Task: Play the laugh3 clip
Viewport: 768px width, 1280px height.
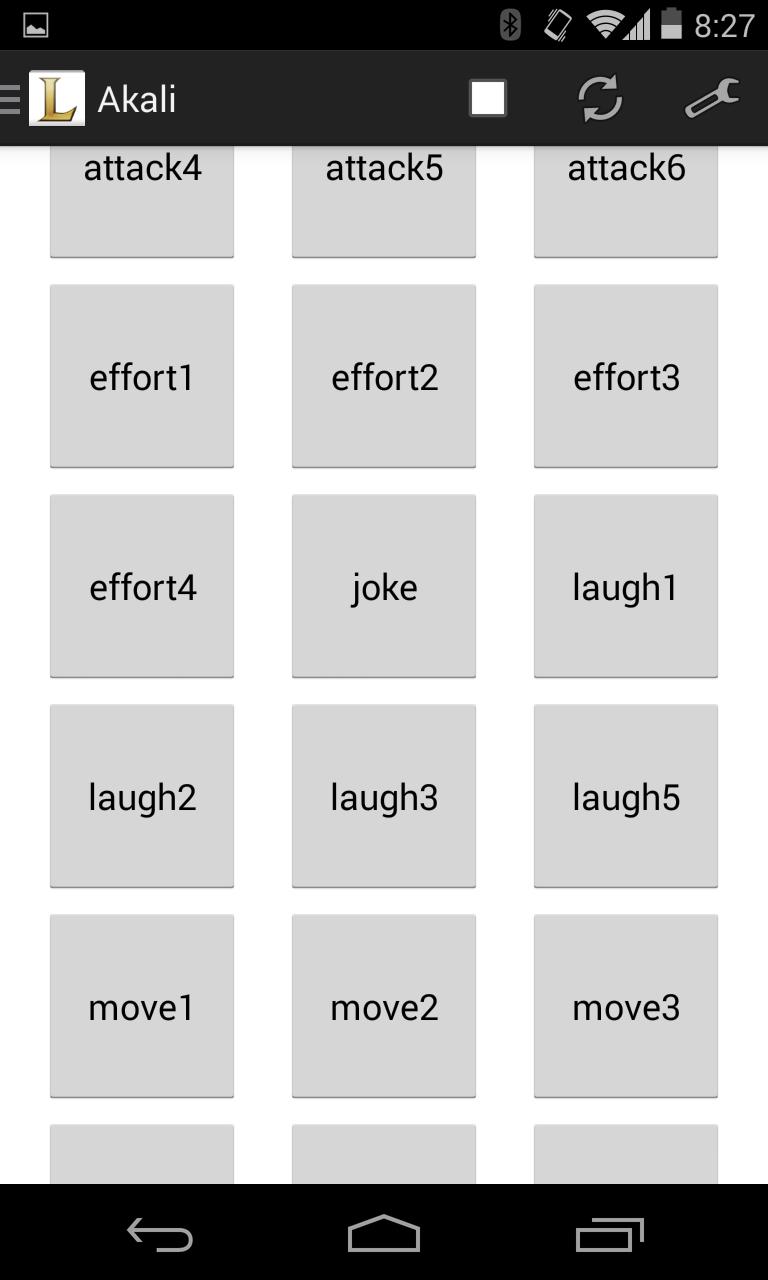Action: pyautogui.click(x=383, y=797)
